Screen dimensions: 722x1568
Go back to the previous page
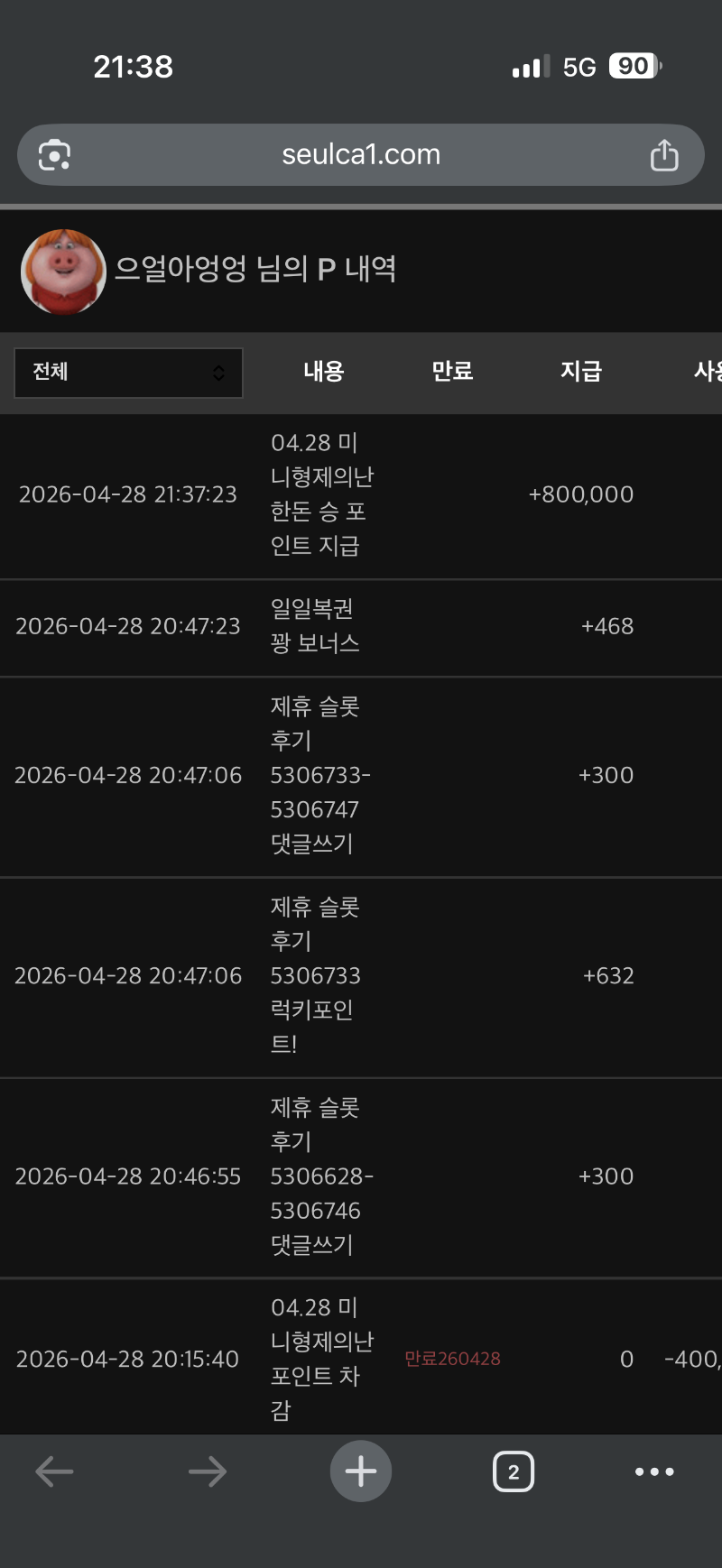54,1471
